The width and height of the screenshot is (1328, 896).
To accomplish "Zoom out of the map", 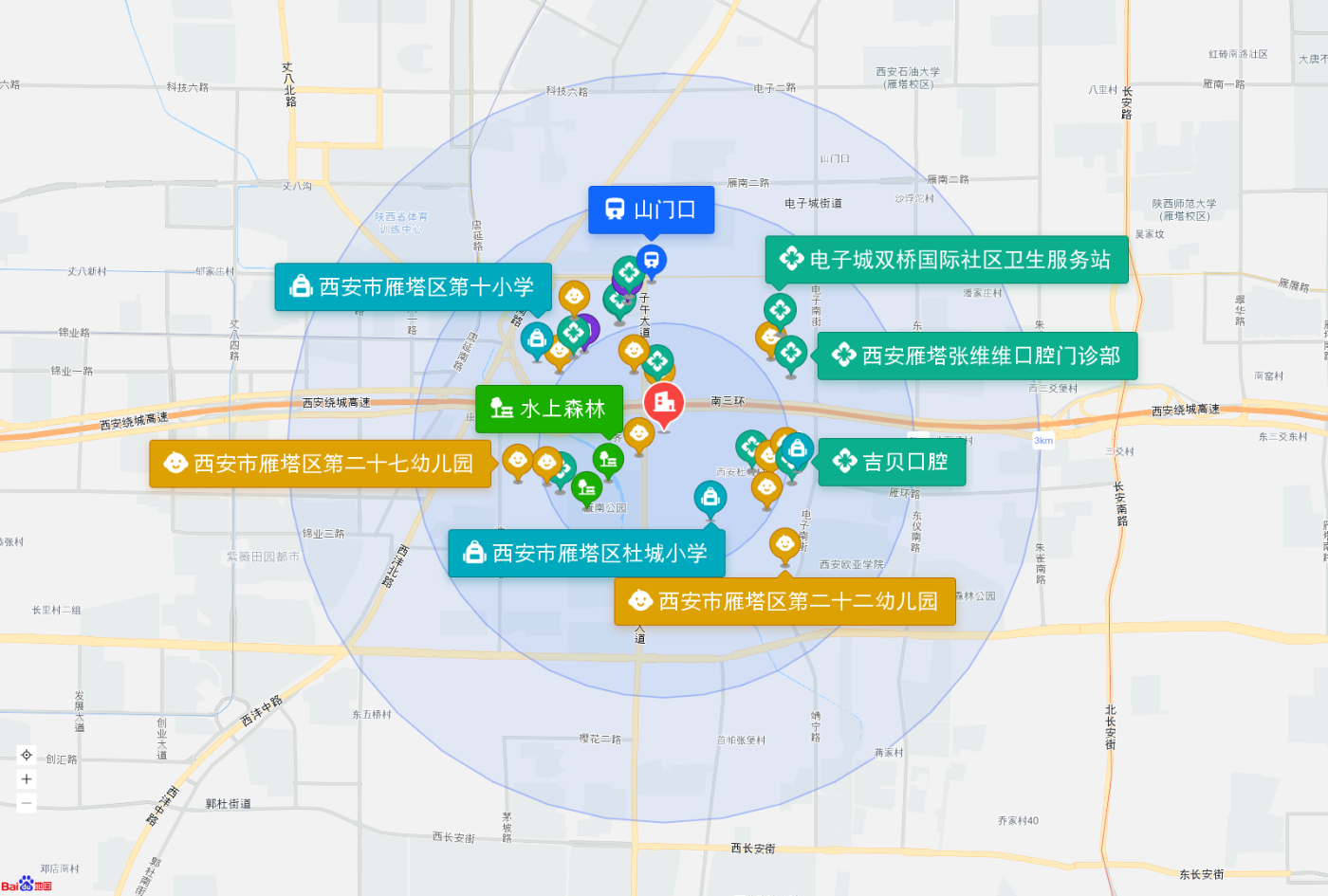I will point(27,803).
